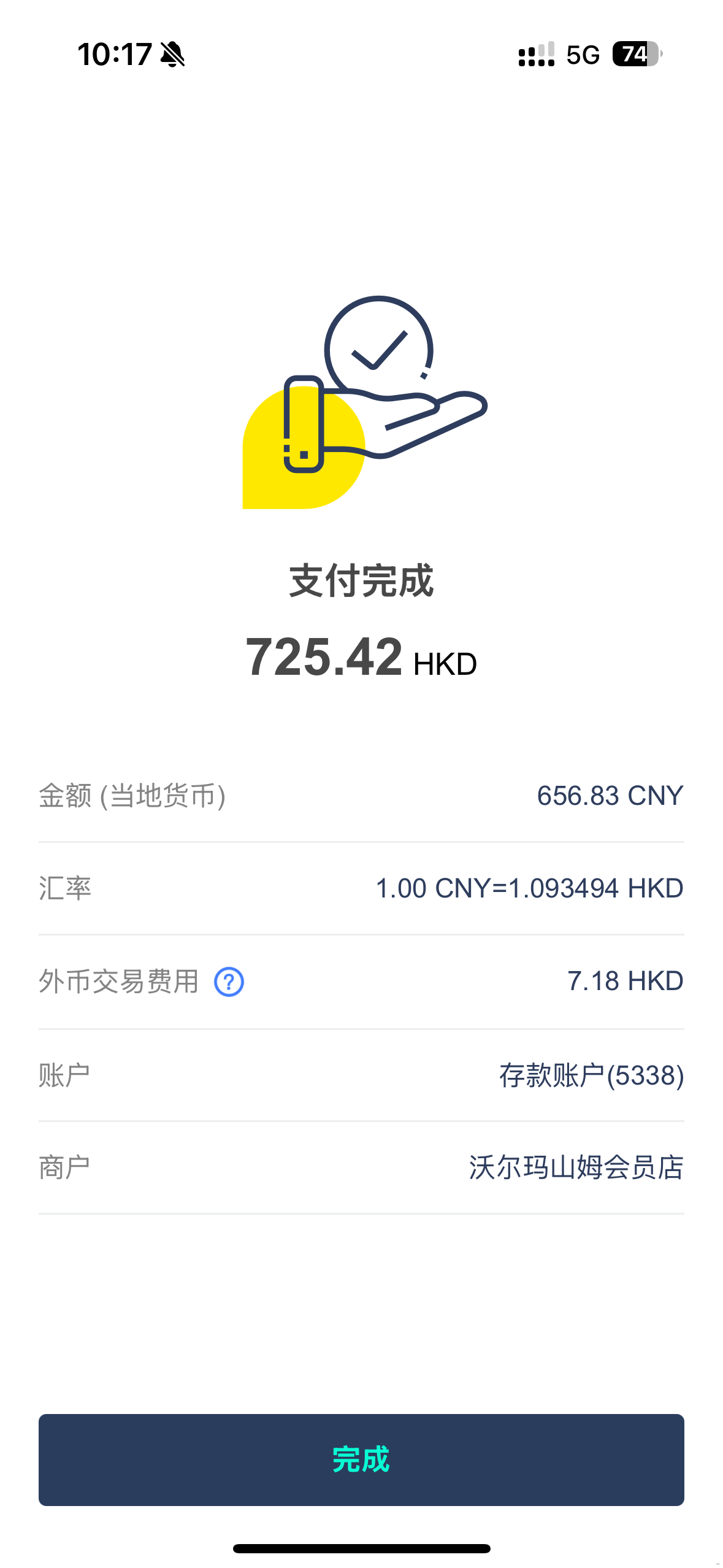Open the help icon beside 外币交易费用
Image resolution: width=723 pixels, height=1568 pixels.
[x=229, y=982]
